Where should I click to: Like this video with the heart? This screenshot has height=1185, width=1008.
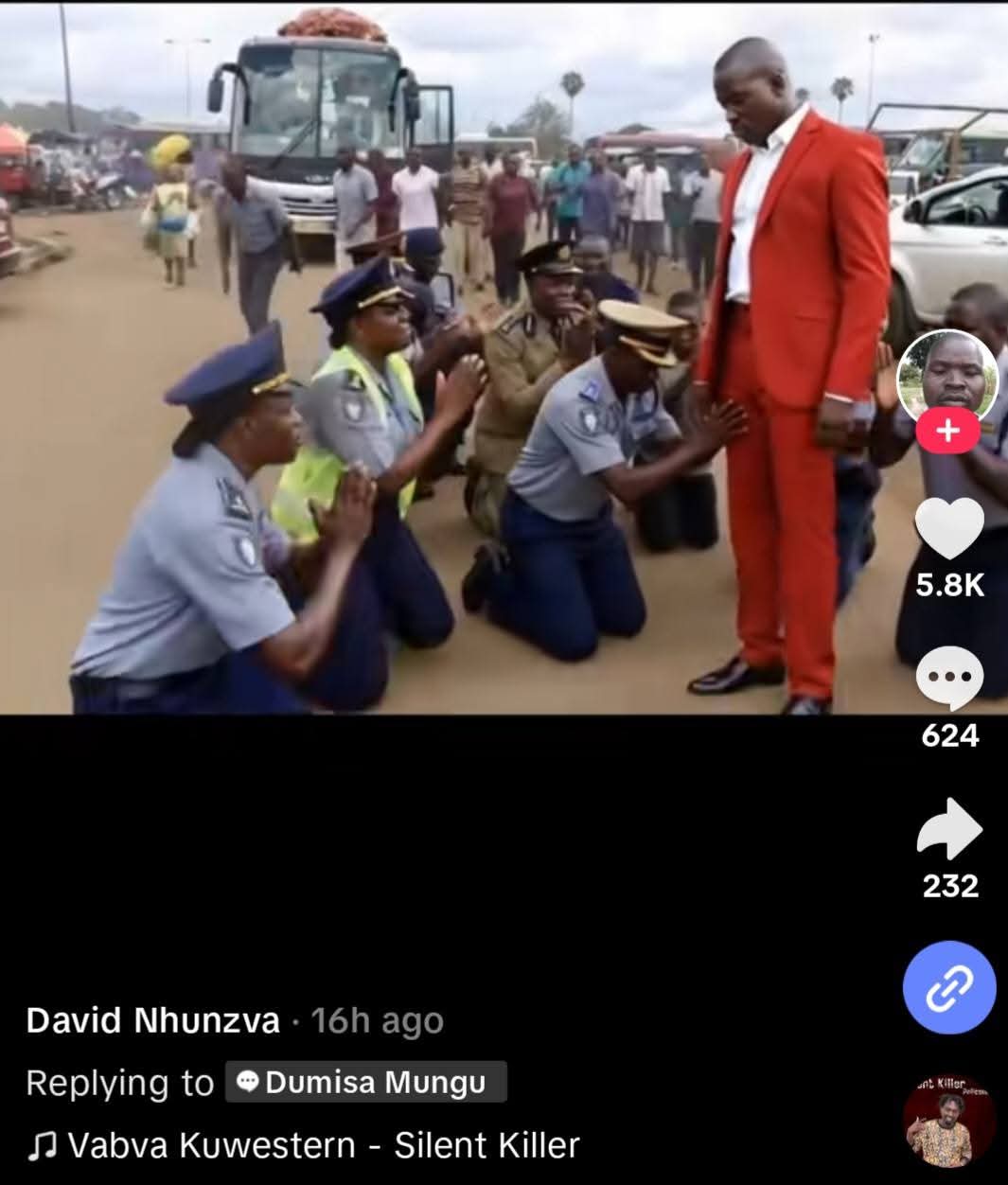pyautogui.click(x=949, y=528)
